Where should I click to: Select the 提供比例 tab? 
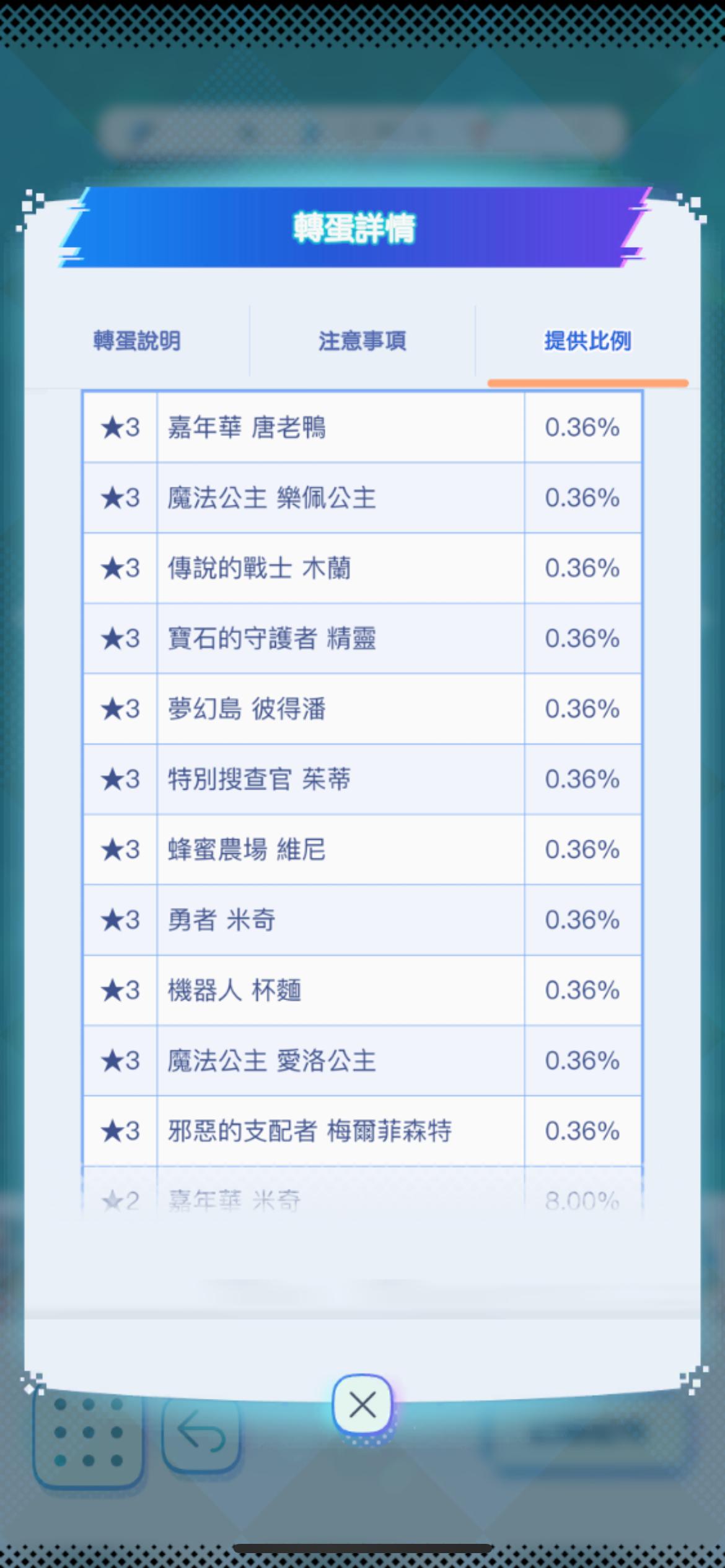point(587,341)
